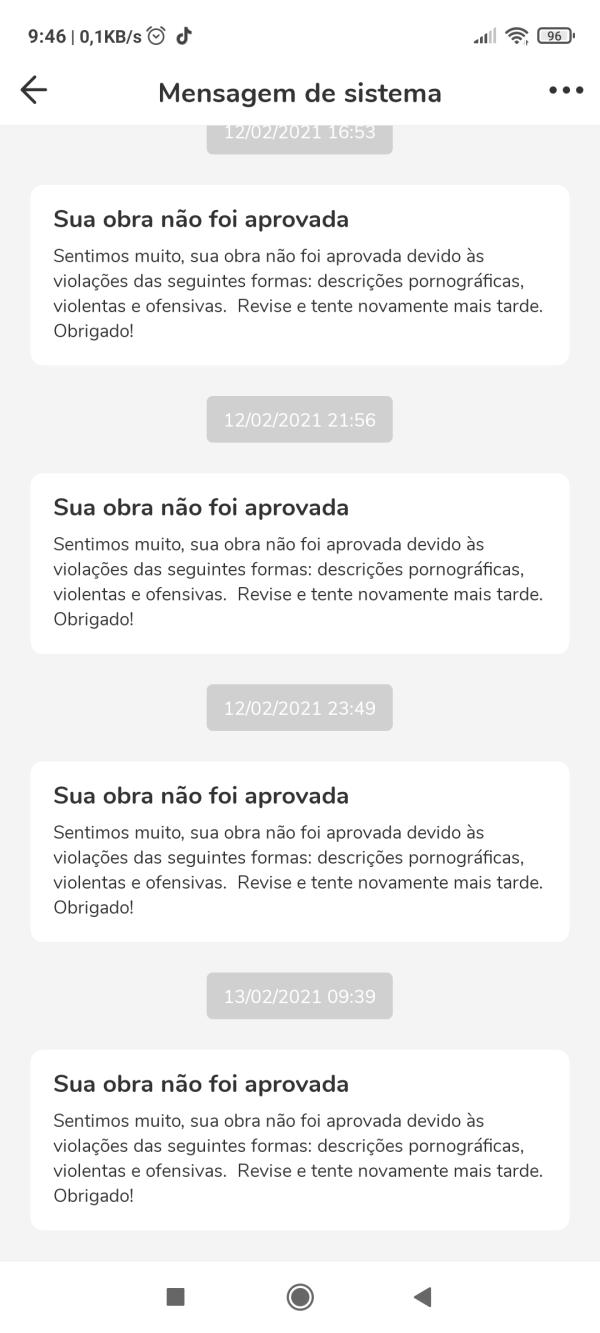Tap the system home button
600x1333 pixels.
point(299,1297)
